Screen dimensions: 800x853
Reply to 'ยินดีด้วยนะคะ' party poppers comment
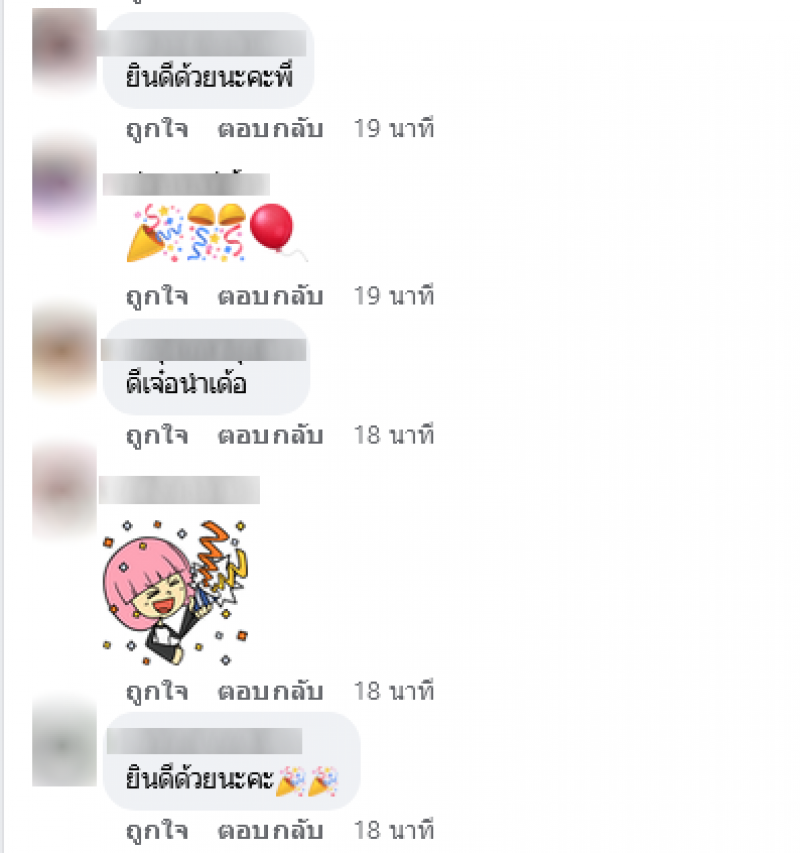point(271,831)
